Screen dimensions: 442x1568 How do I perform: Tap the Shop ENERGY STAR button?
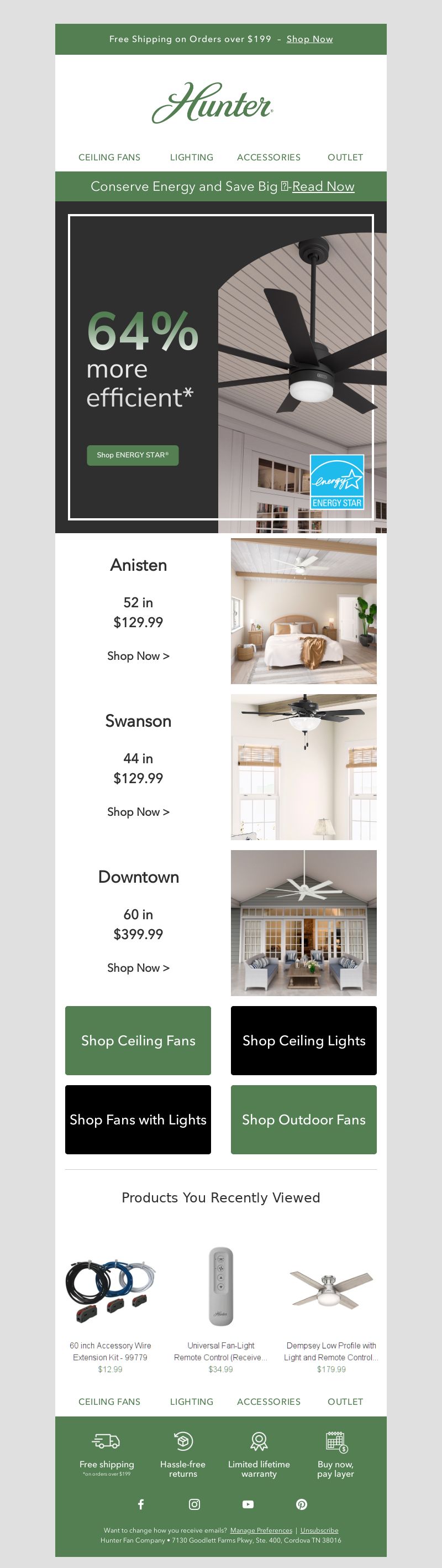click(133, 455)
